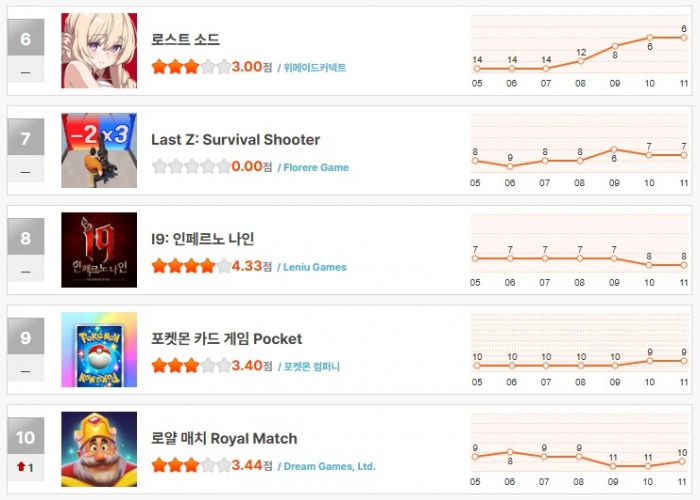Open publisher 위메이드커넥트 link
700x500 pixels.
(x=315, y=68)
